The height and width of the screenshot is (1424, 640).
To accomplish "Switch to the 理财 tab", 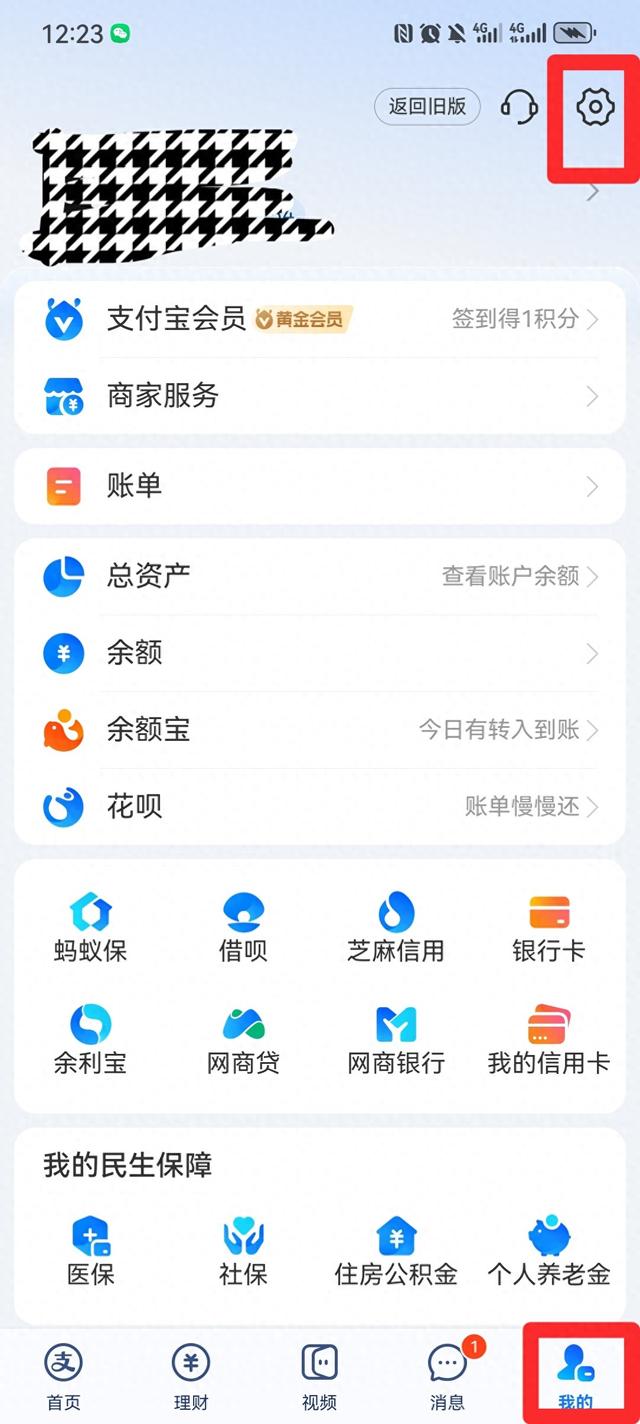I will (190, 1377).
